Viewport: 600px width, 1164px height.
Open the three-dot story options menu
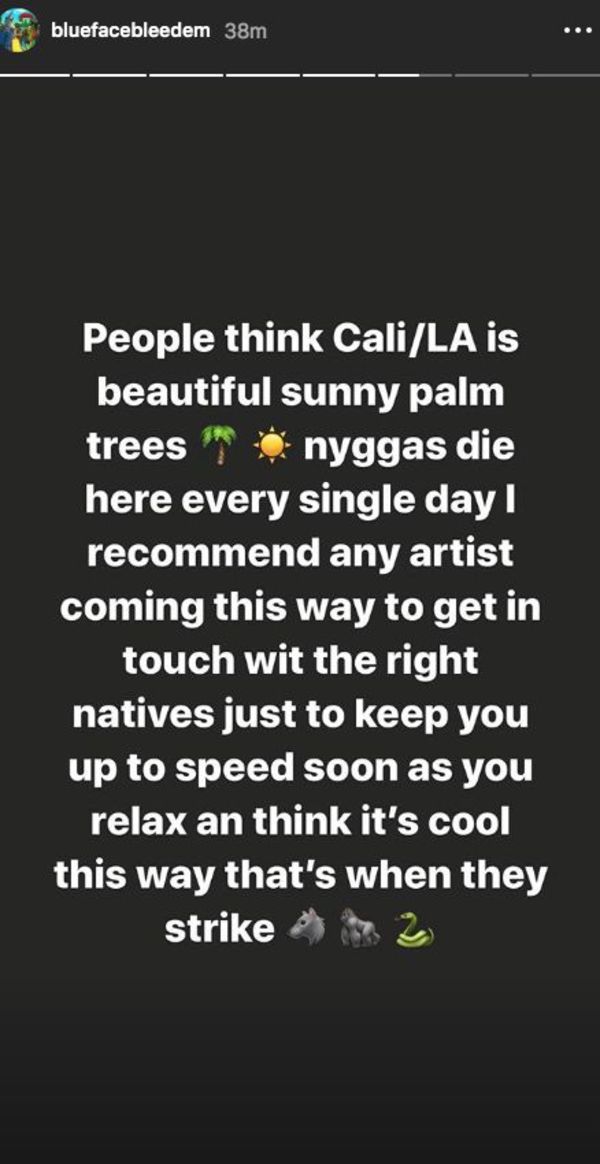577,31
